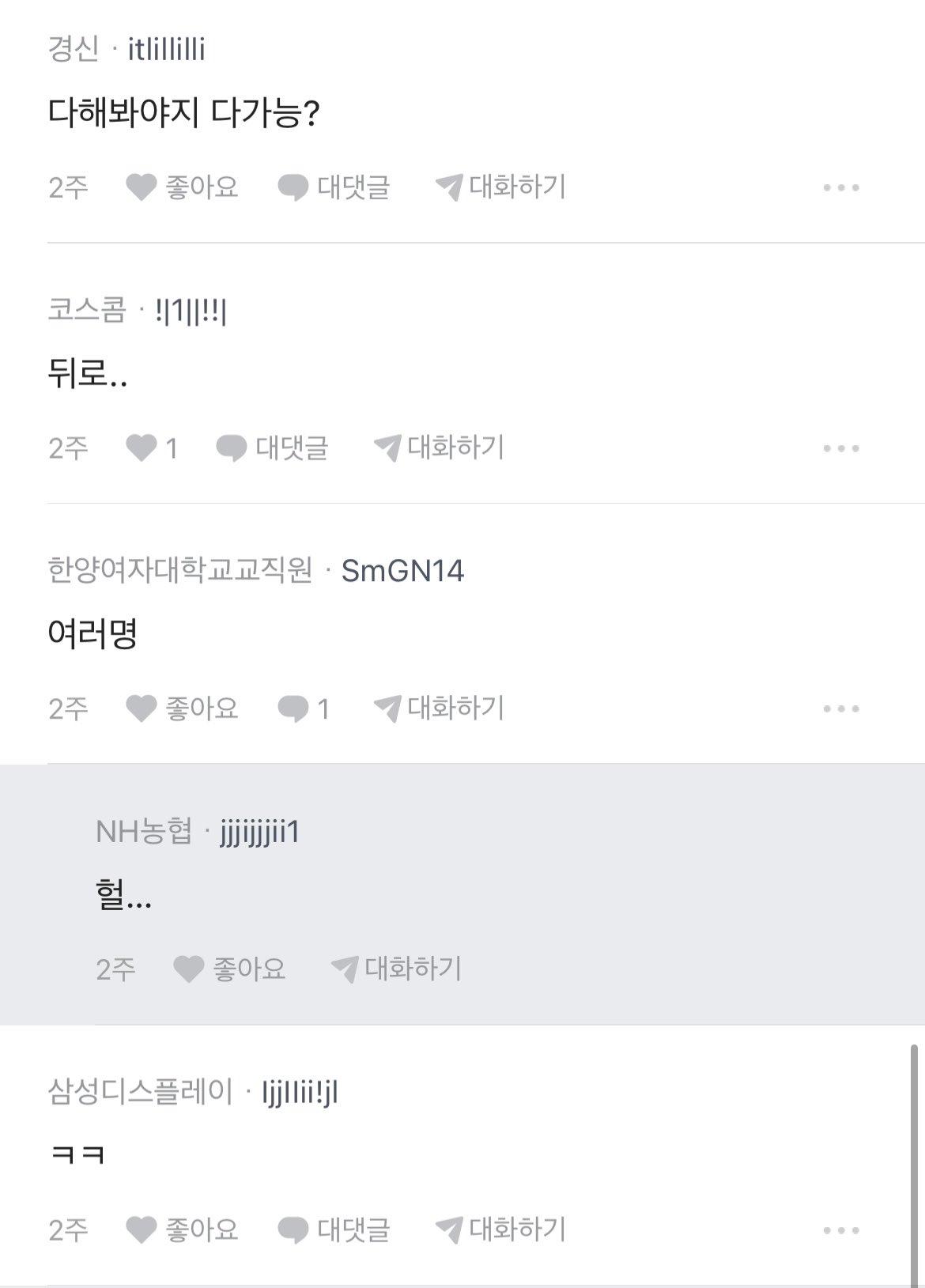Reply to the 코스콤 comment
Screen dimensions: 925x1288
272,448
